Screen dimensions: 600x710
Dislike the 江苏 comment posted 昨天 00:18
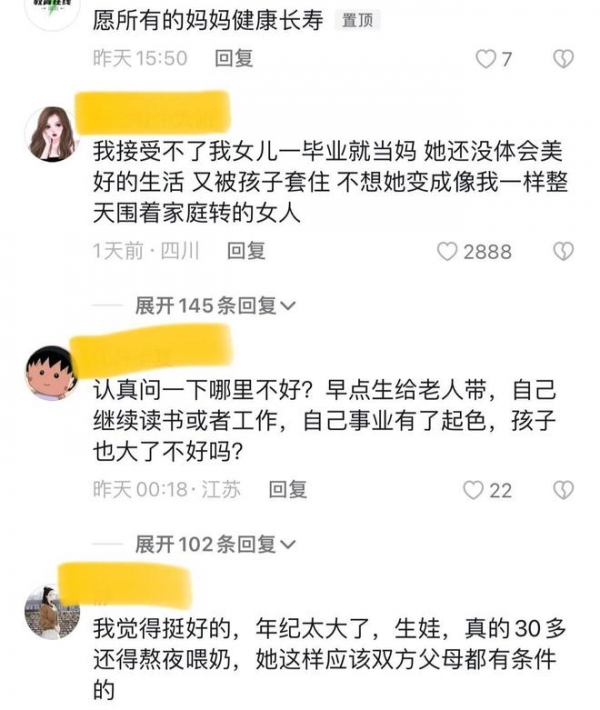564,490
